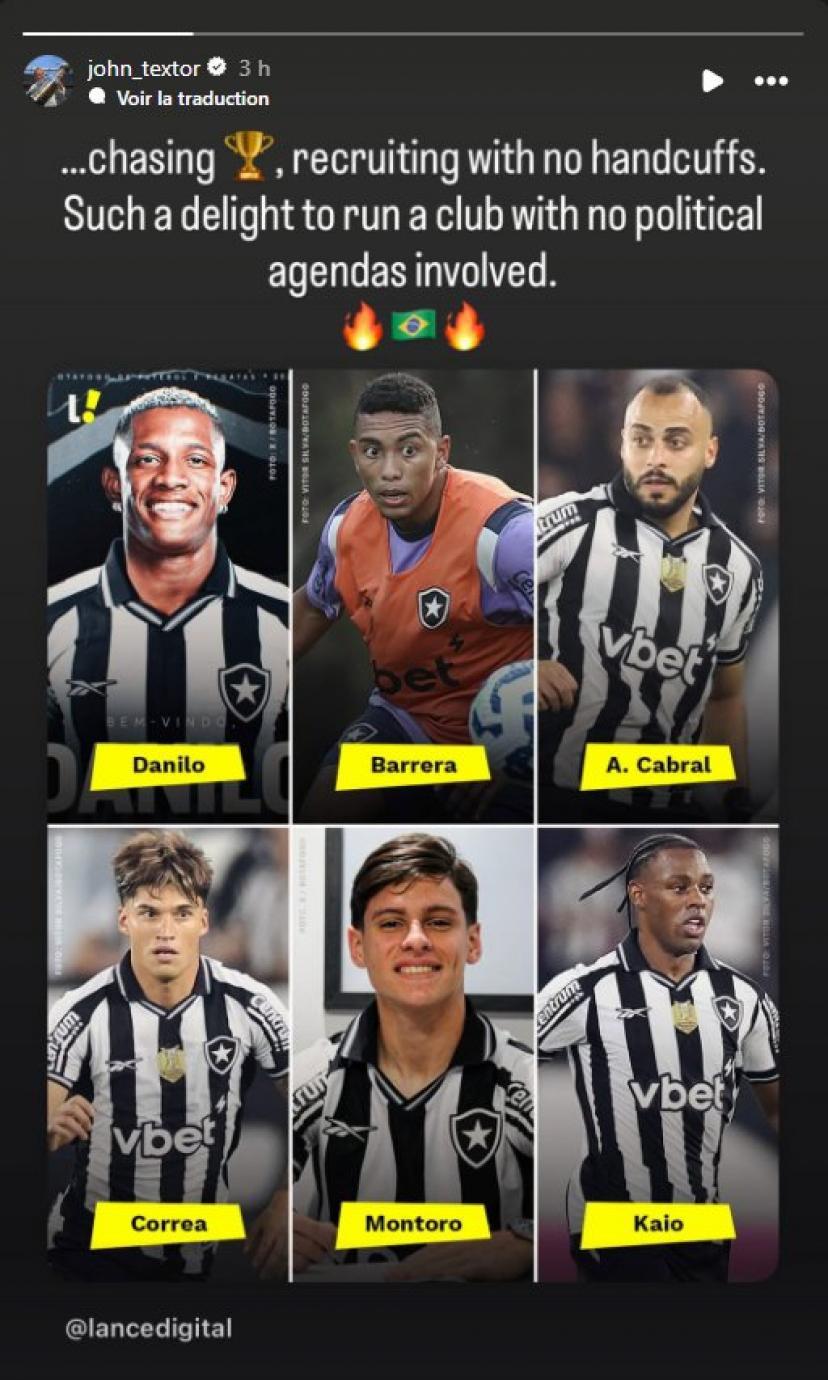828x1380 pixels.
Task: Tap Voir la traduction
Action: (x=192, y=98)
